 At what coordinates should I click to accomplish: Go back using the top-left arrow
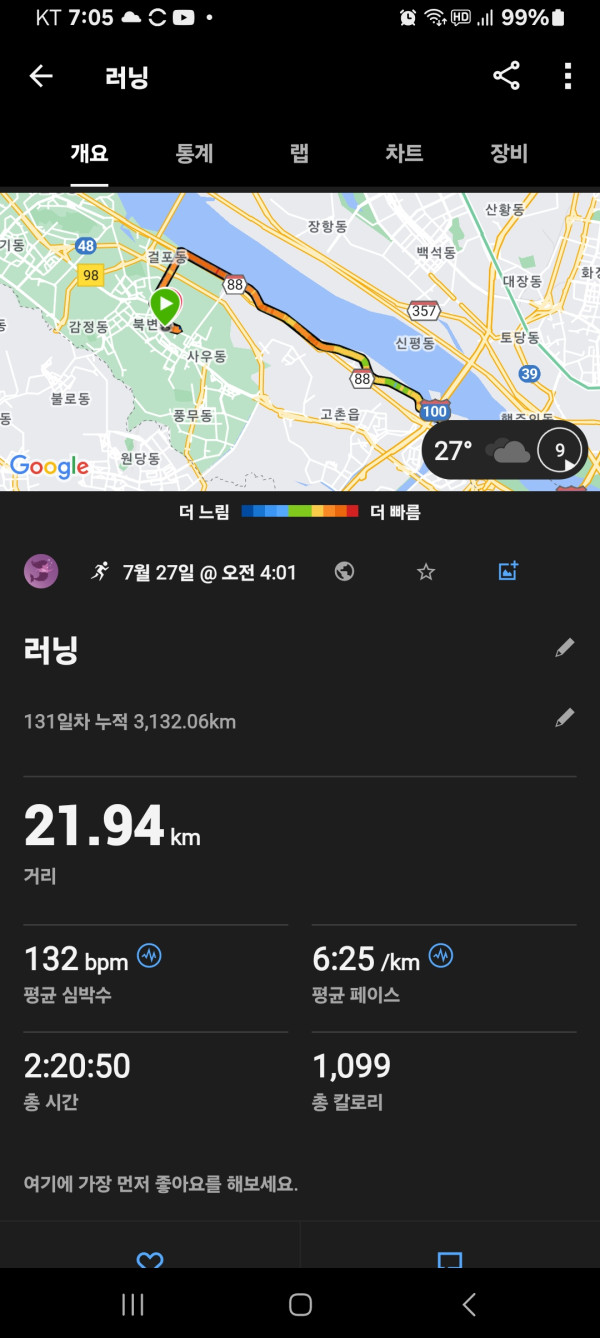(40, 77)
